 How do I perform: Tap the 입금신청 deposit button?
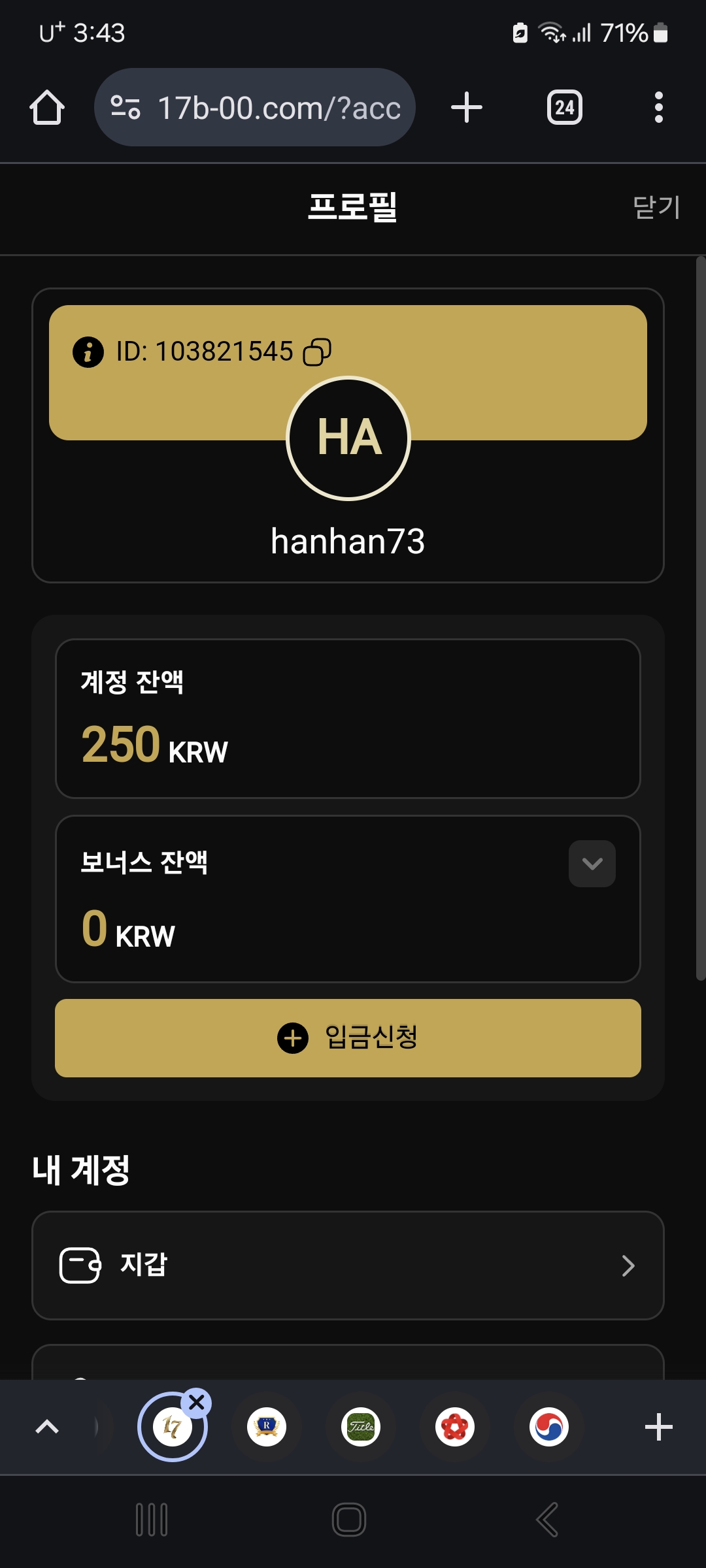pos(348,1037)
